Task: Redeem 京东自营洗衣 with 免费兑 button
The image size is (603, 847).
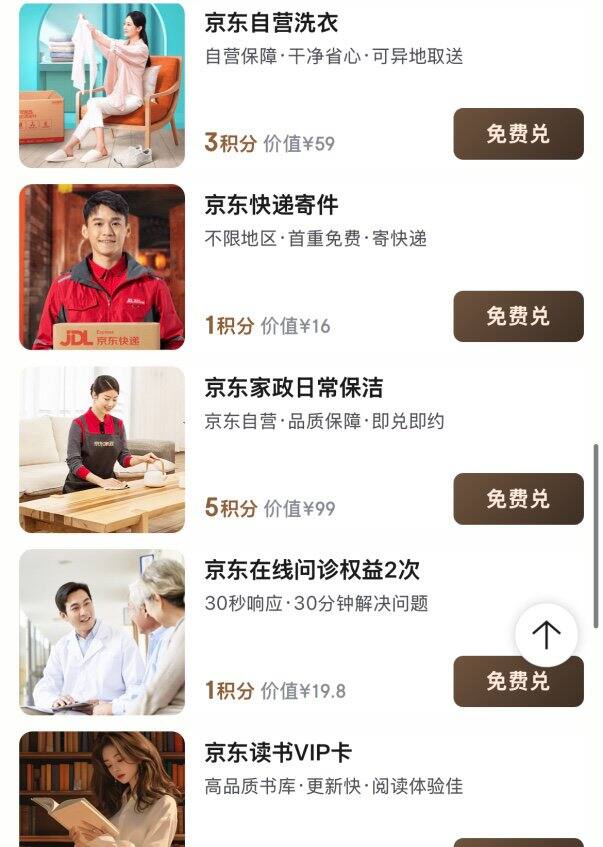Action: tap(518, 134)
